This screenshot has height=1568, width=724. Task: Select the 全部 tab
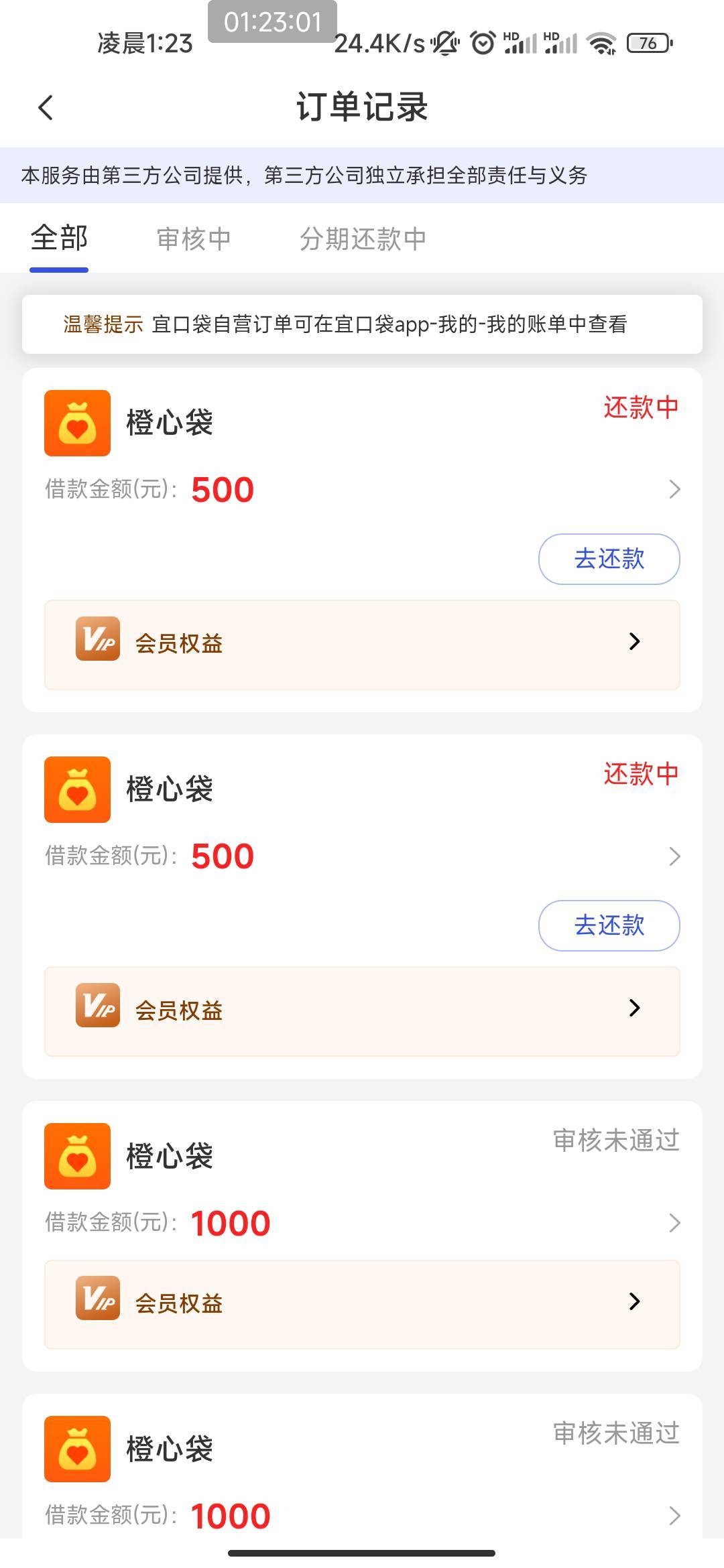pyautogui.click(x=59, y=239)
